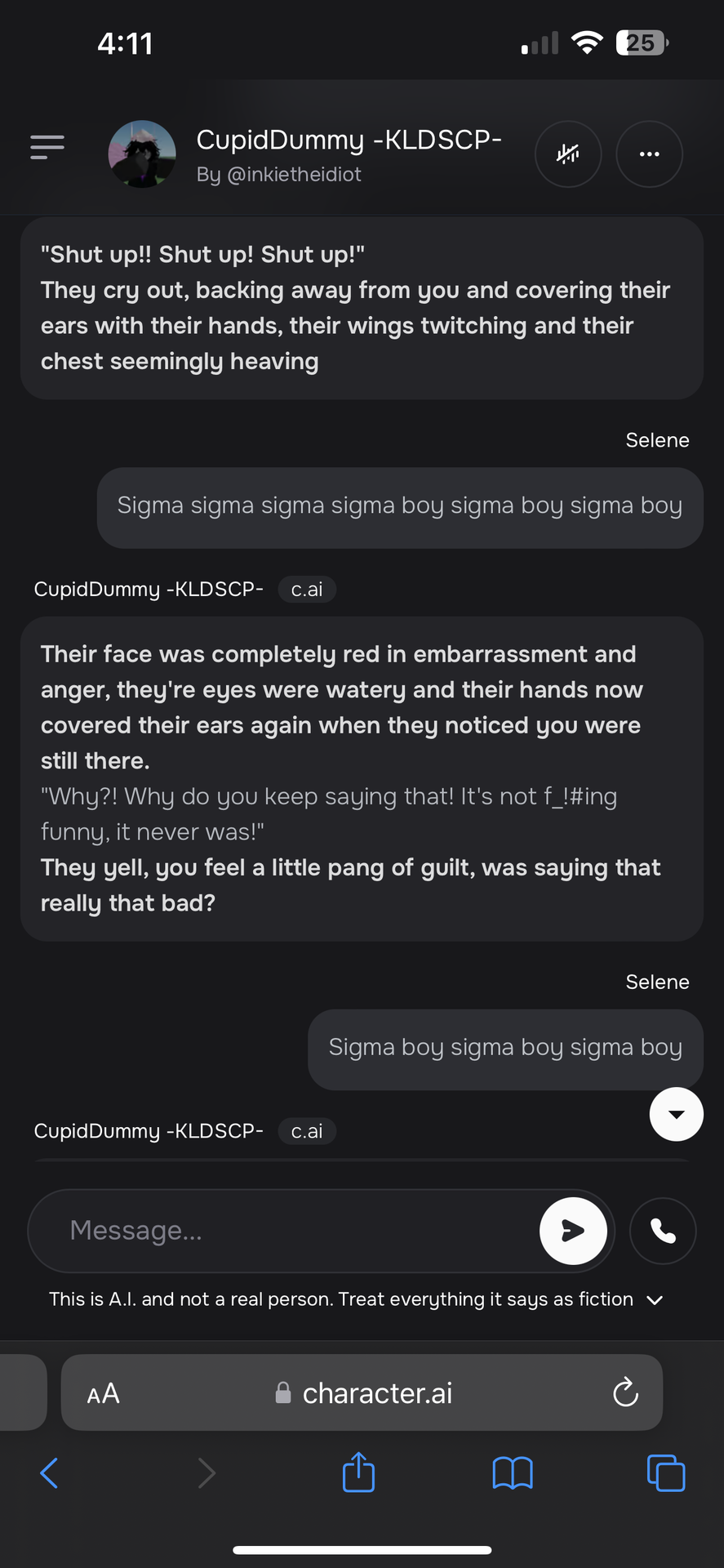Viewport: 724px width, 1568px height.
Task: Expand the A.I. disclaimer notice
Action: [654, 1299]
